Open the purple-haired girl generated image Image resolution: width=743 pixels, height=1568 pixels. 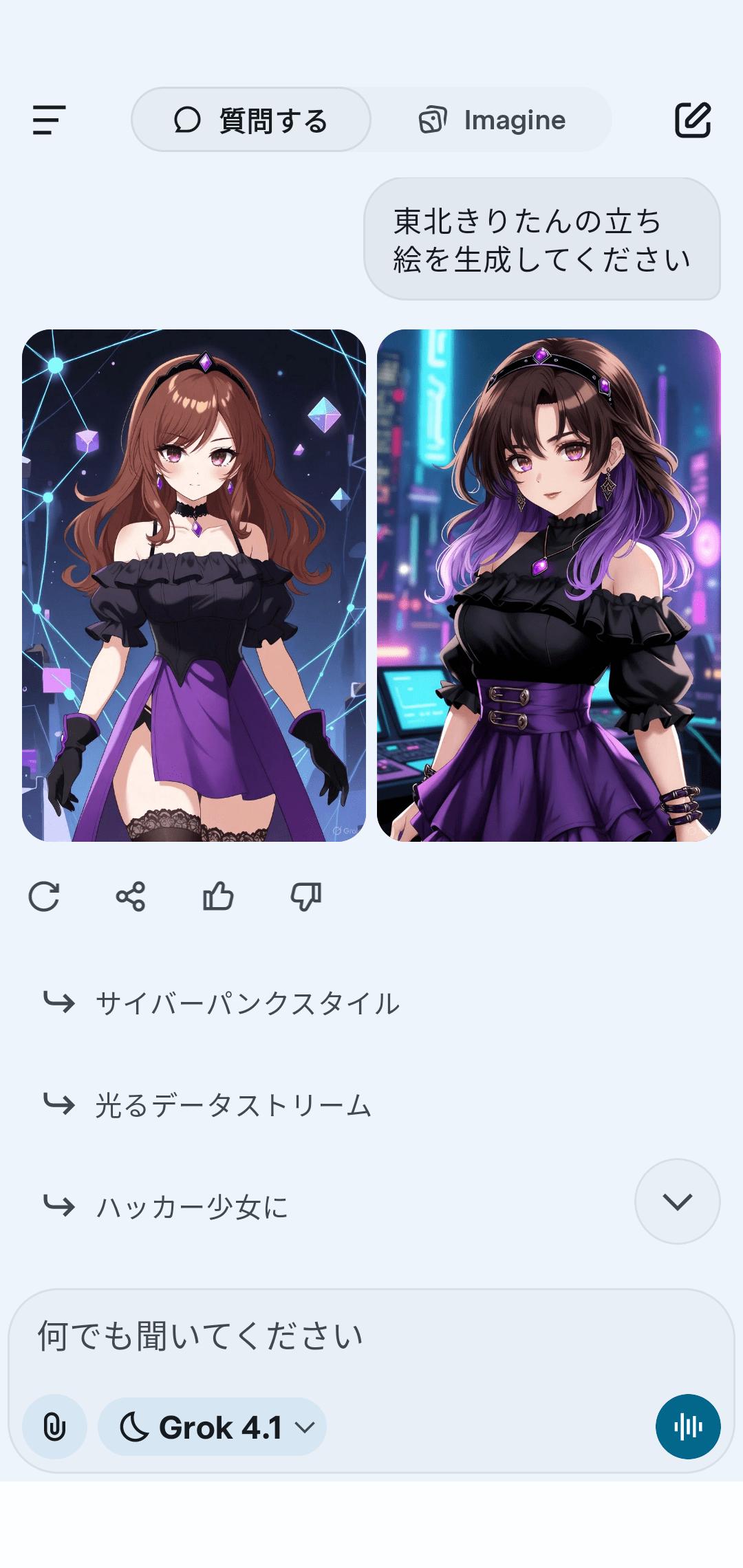tap(549, 585)
